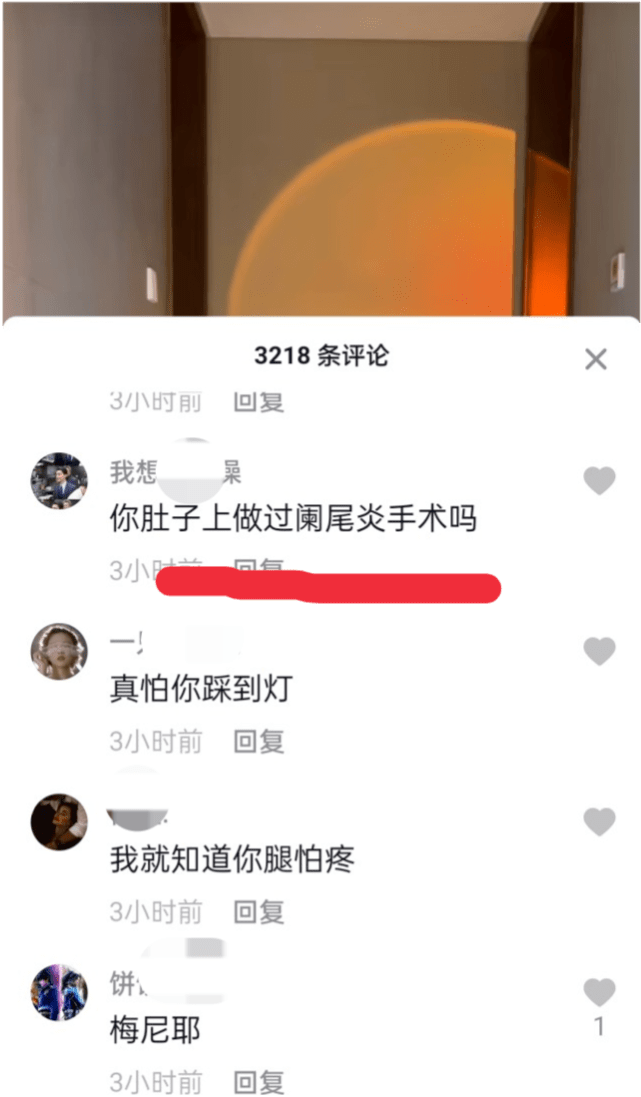Image resolution: width=641 pixels, height=1097 pixels.
Task: Like the comment 你肚子上做过阑尾炎手术吗
Action: (x=599, y=482)
